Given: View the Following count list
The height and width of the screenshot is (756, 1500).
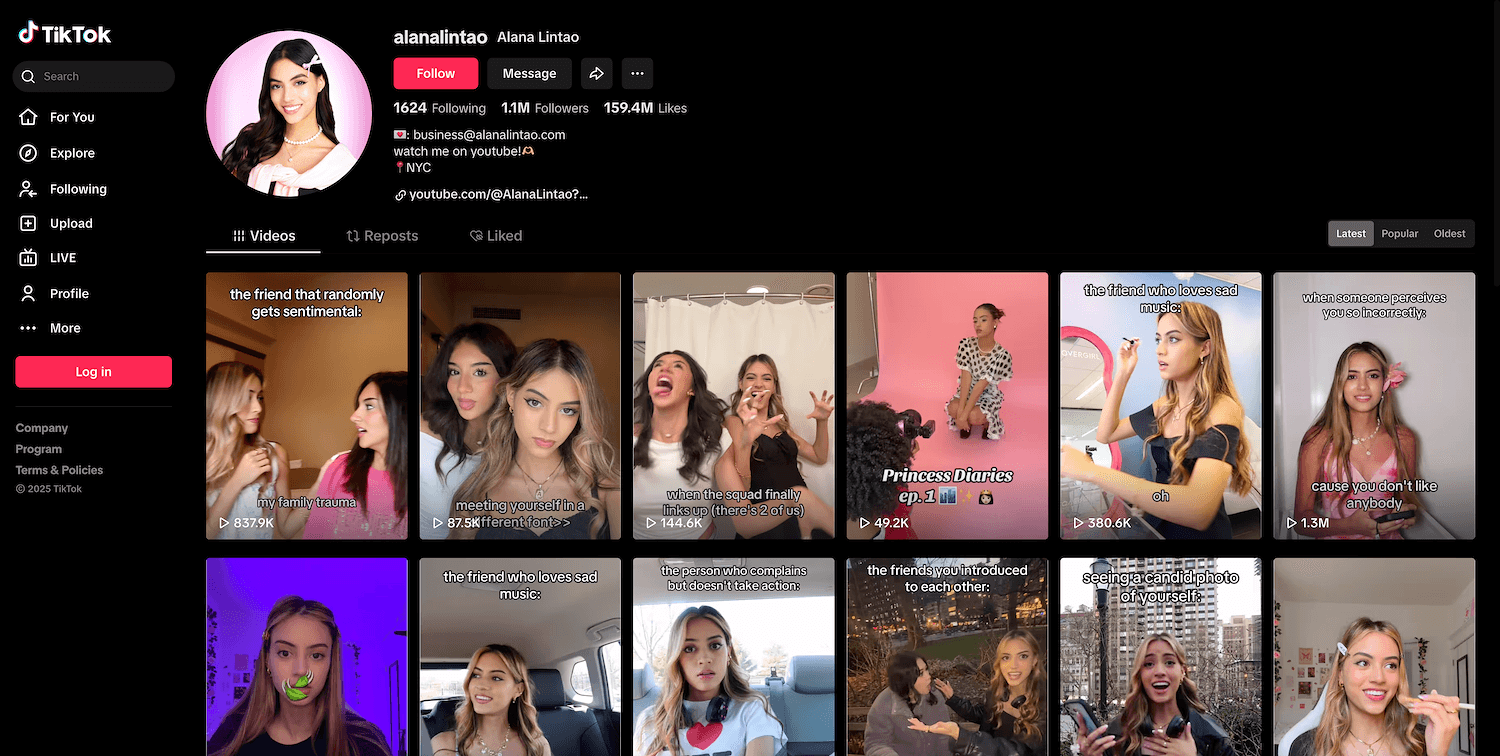Looking at the screenshot, I should (439, 108).
